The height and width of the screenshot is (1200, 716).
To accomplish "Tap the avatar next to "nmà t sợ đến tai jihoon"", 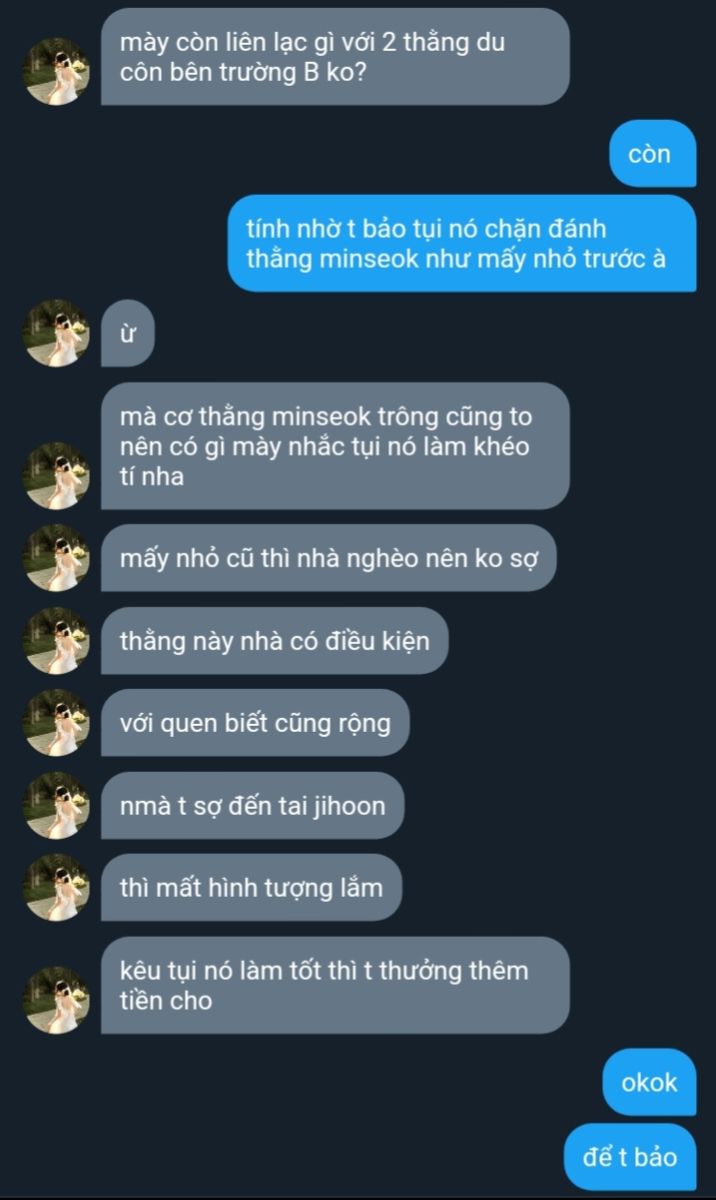I will click(56, 805).
